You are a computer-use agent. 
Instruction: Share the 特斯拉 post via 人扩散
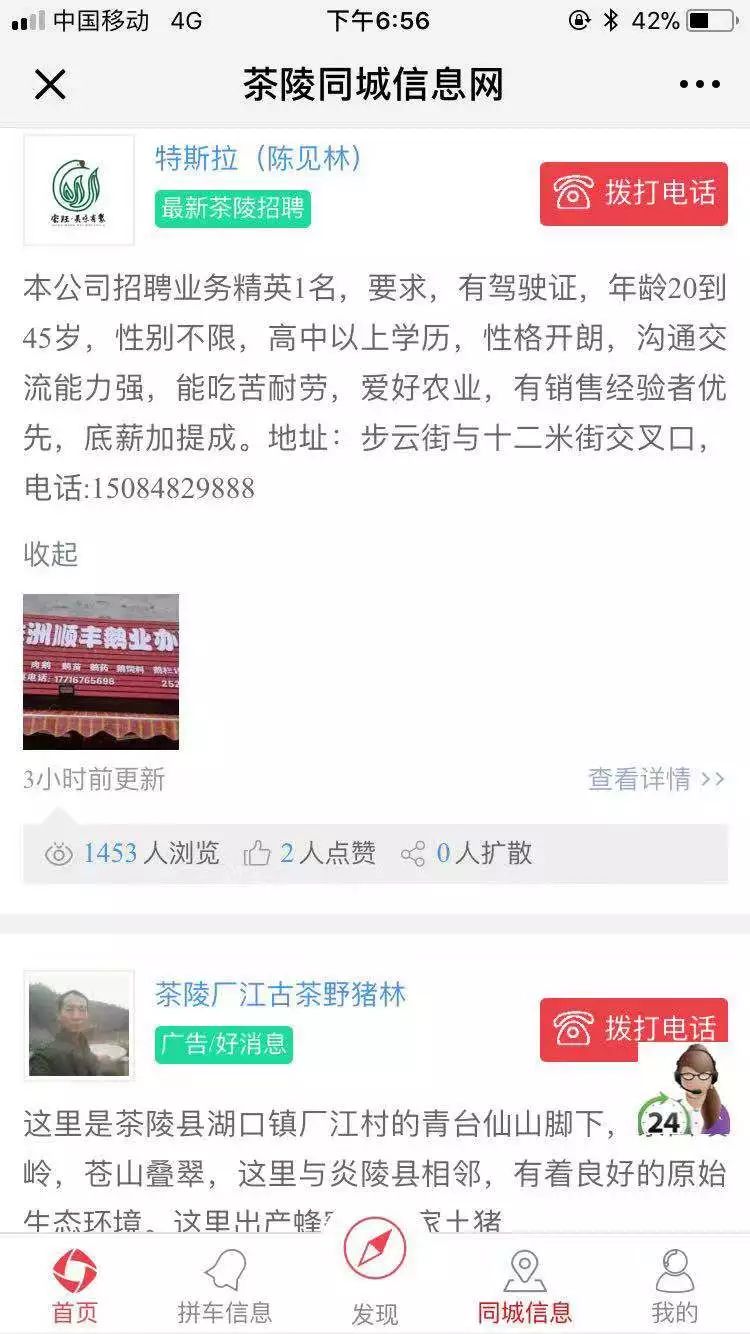tap(466, 853)
